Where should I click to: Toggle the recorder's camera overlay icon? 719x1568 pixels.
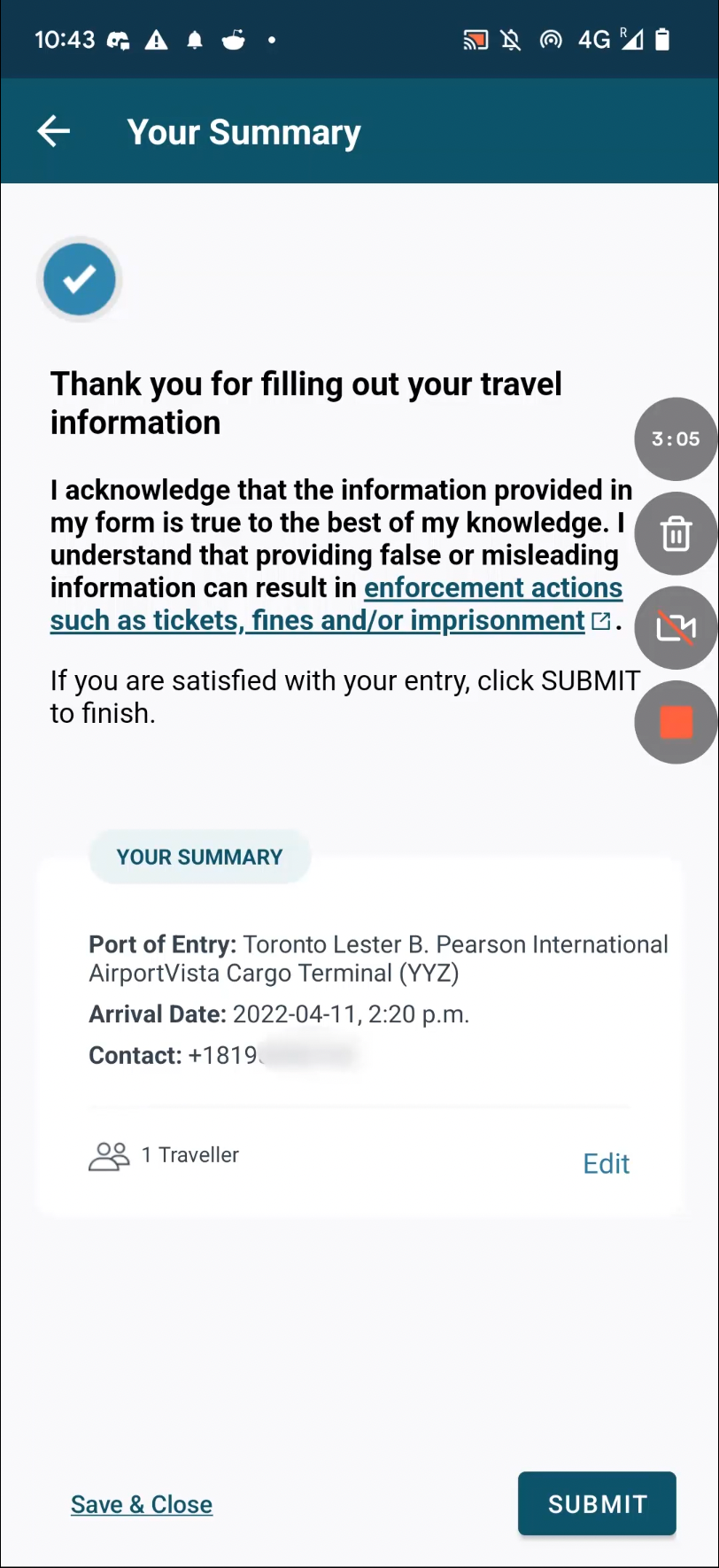click(676, 628)
